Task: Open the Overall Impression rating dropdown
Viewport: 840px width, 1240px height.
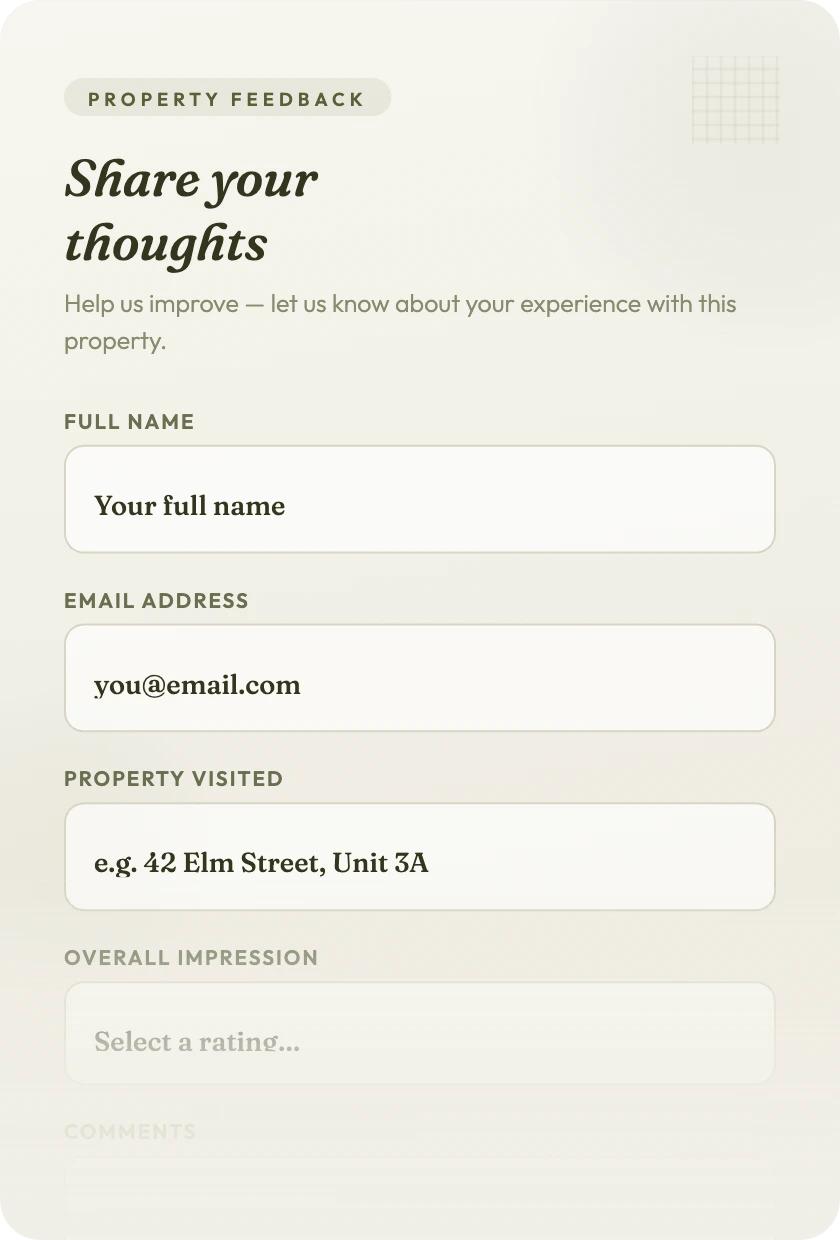Action: [419, 1034]
